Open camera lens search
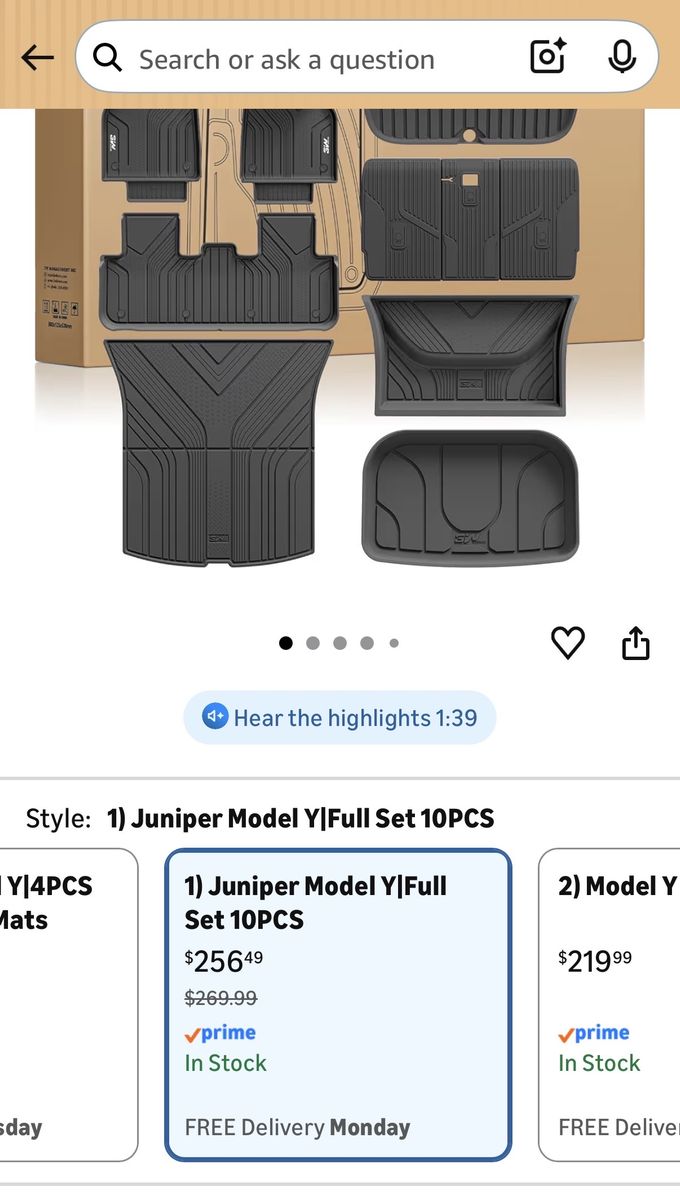 click(x=548, y=58)
